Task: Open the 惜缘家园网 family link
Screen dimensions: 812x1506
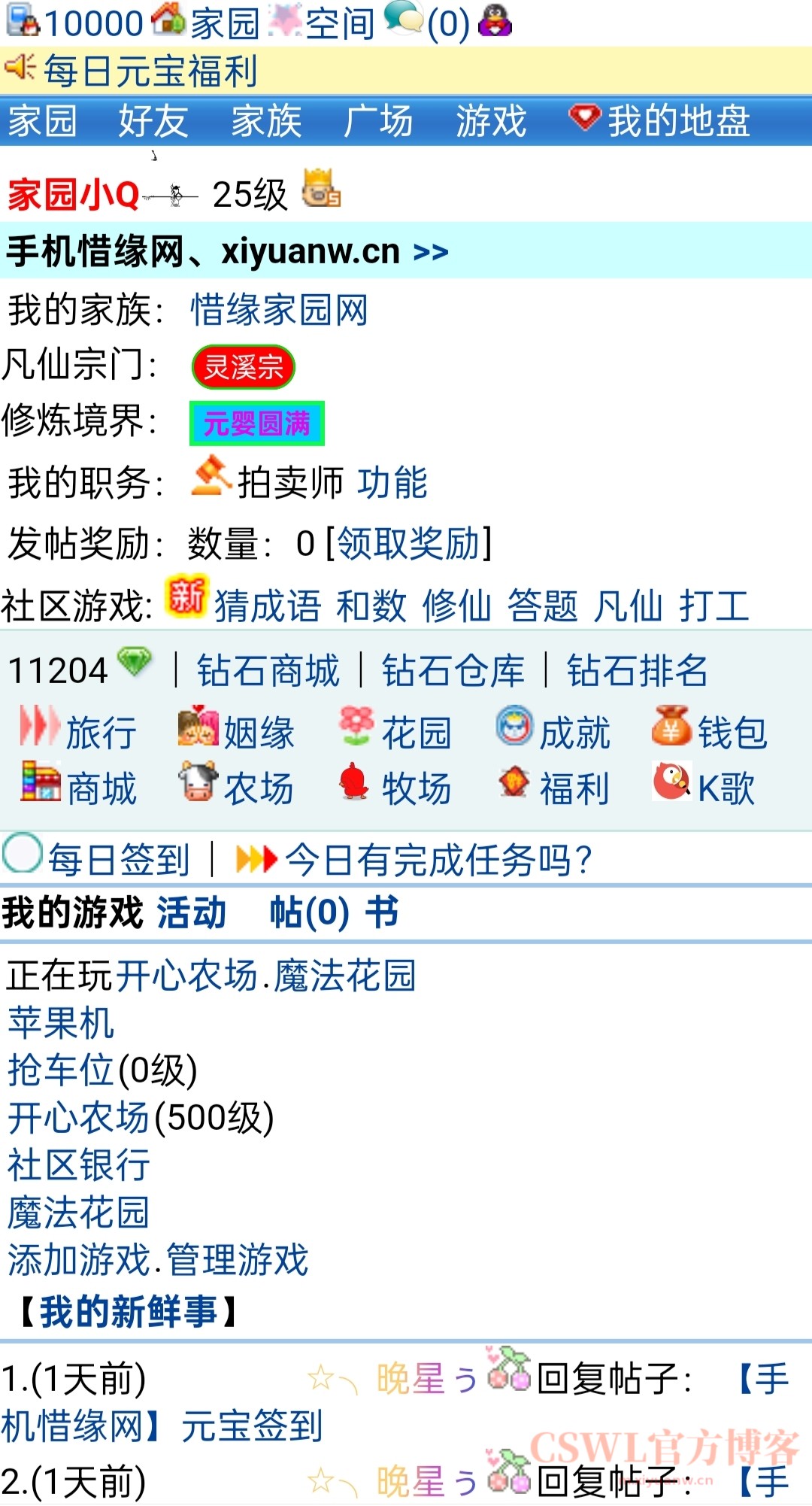Action: coord(279,310)
